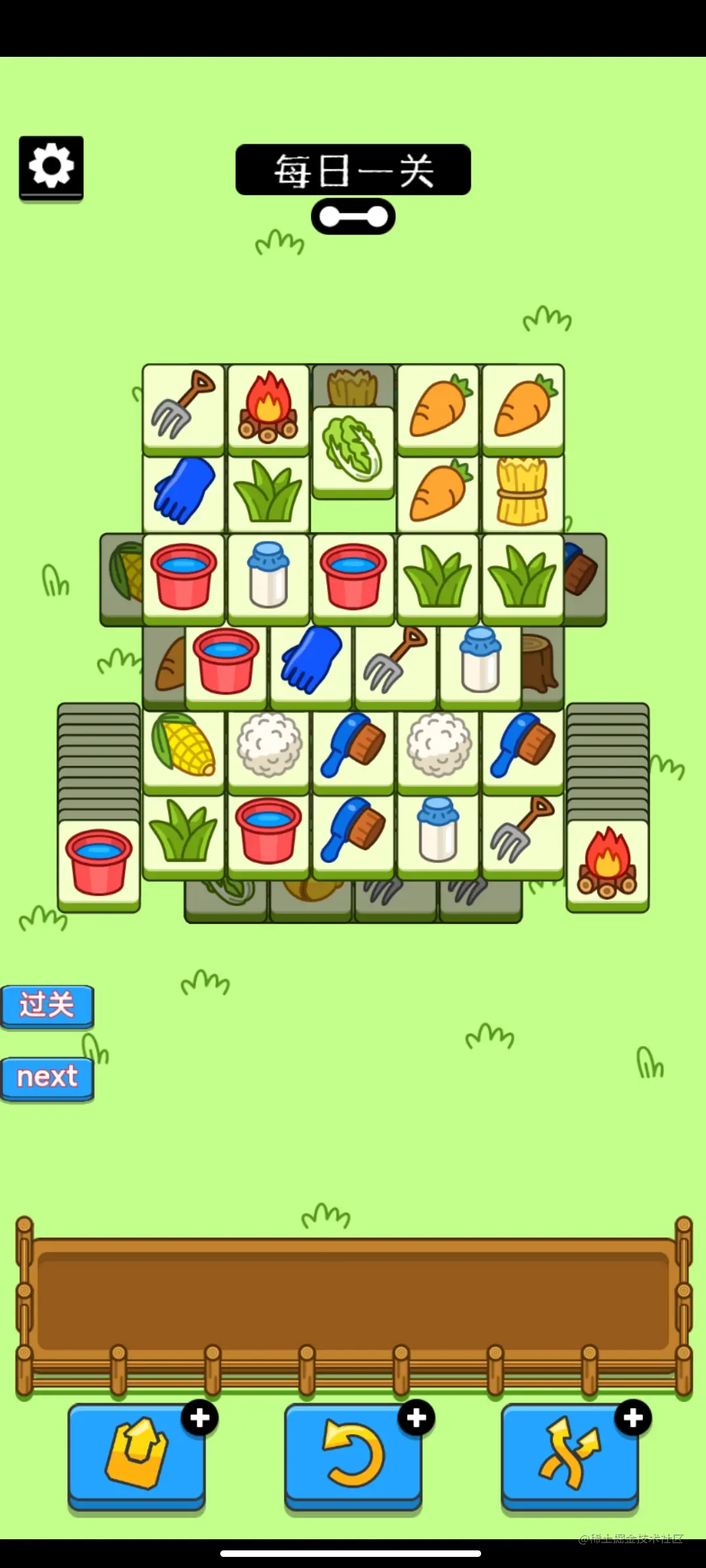Tap the 过关 button
Screen dimensions: 706x1568
47,1007
